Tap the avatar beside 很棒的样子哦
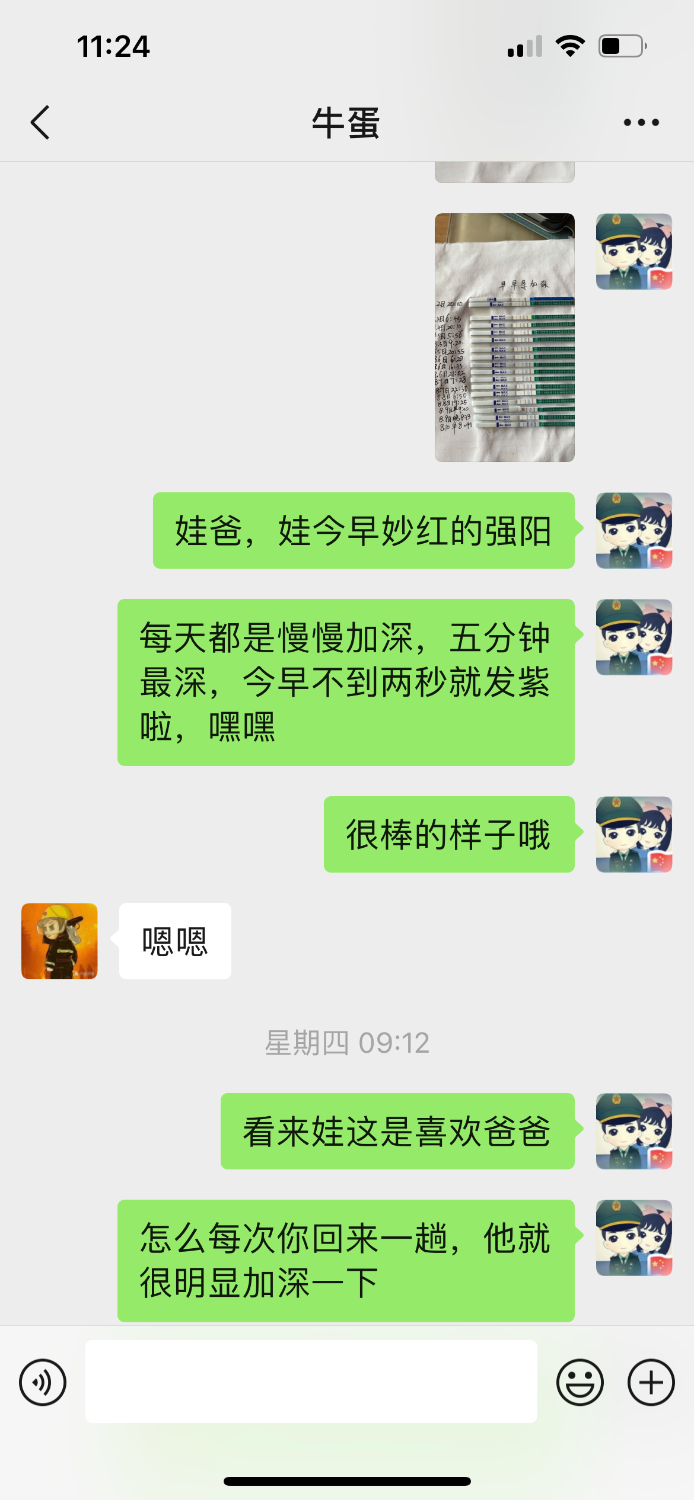 point(634,834)
